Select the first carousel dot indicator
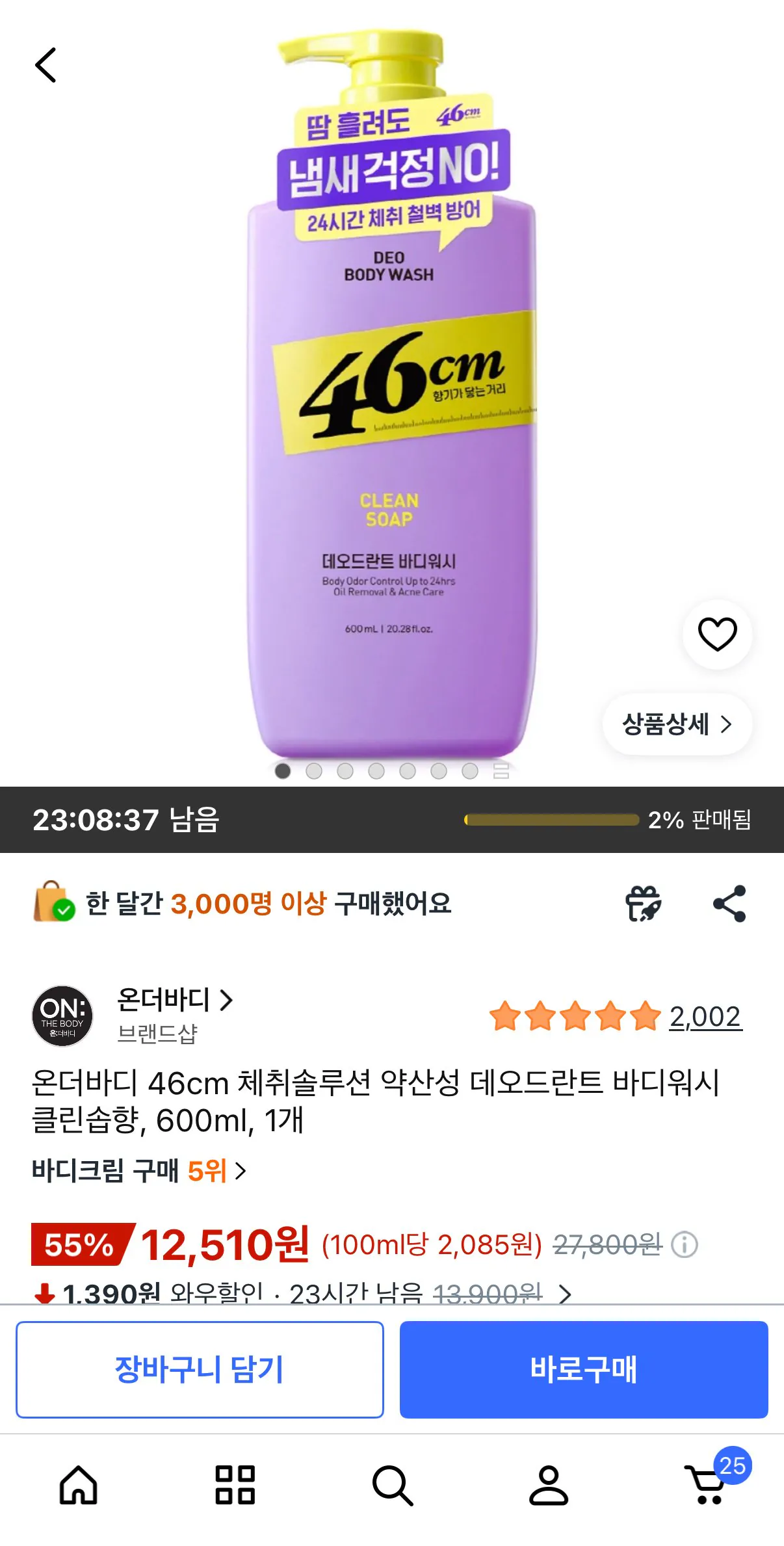The width and height of the screenshot is (784, 1546). pyautogui.click(x=282, y=772)
